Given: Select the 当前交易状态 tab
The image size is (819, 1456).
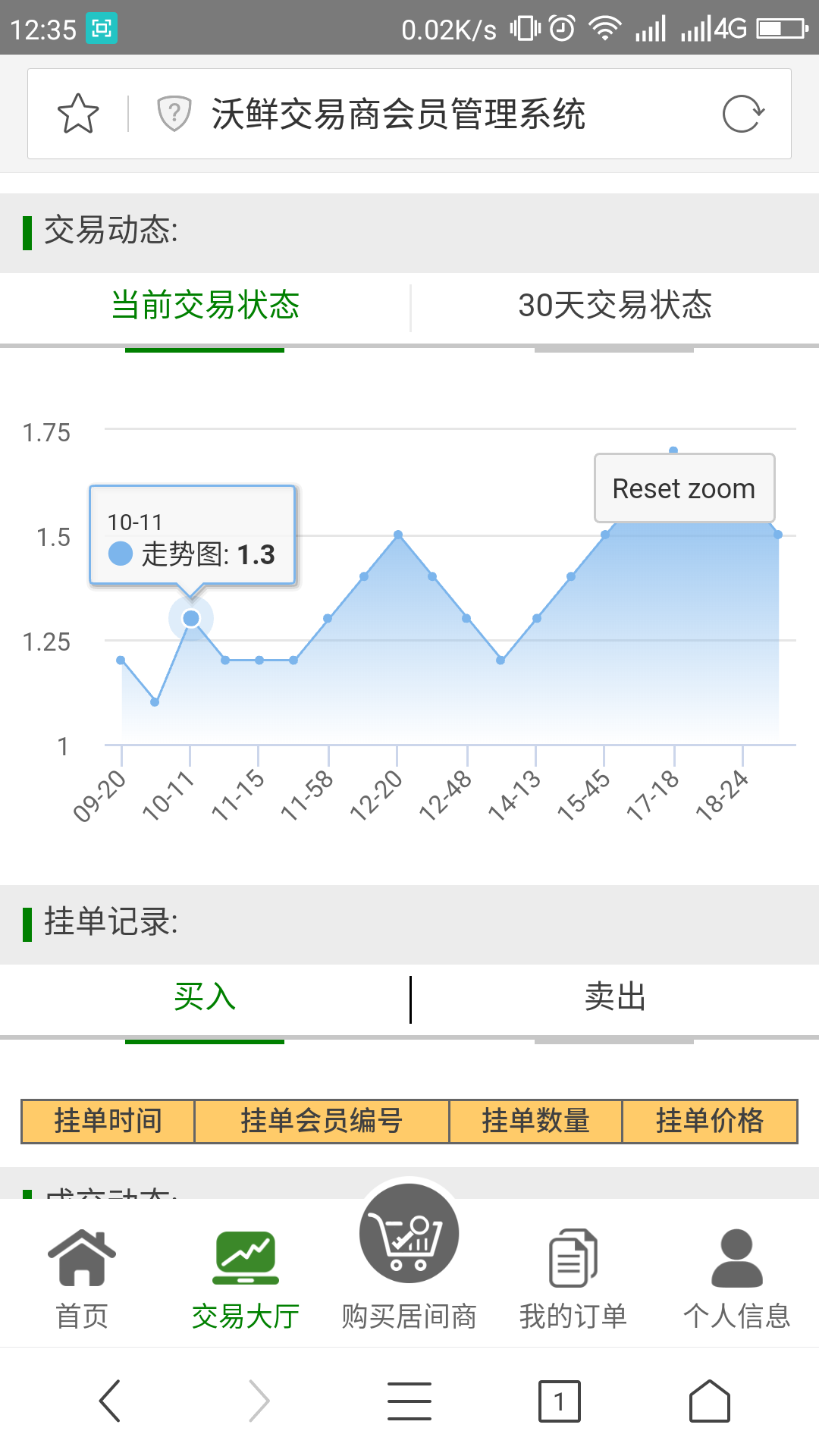Looking at the screenshot, I should coord(205,306).
